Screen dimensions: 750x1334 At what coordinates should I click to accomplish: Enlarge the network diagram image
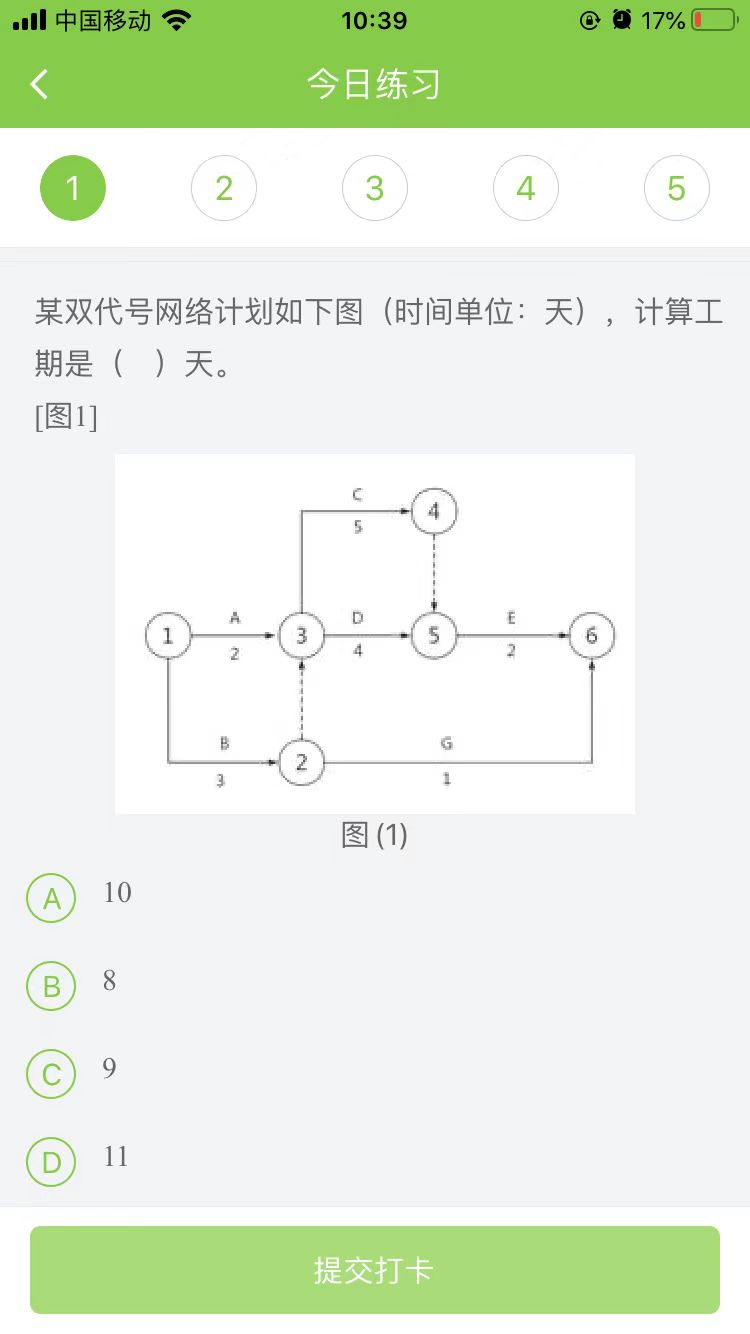(375, 633)
